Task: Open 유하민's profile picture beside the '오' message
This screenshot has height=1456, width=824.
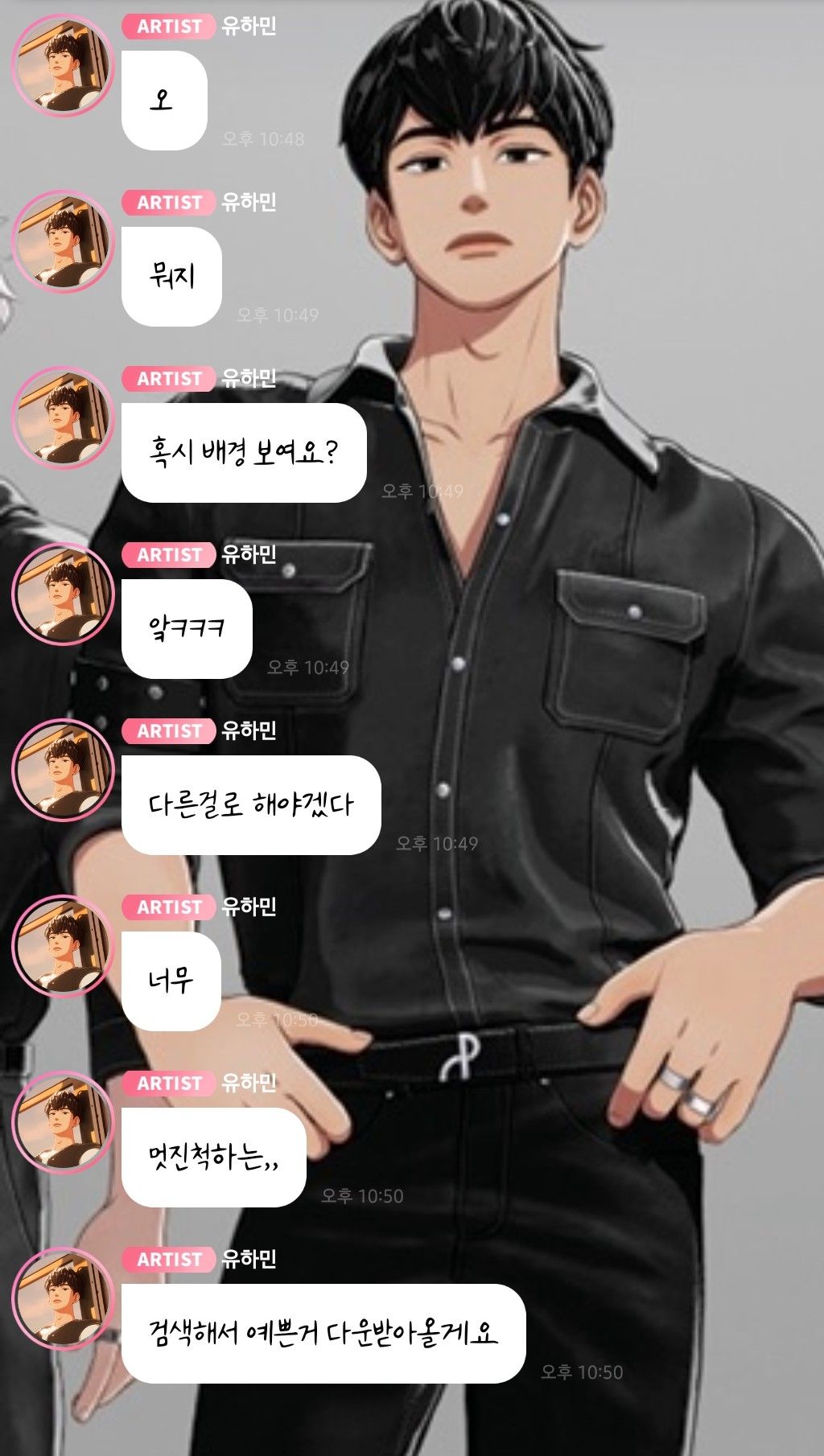Action: 63,65
